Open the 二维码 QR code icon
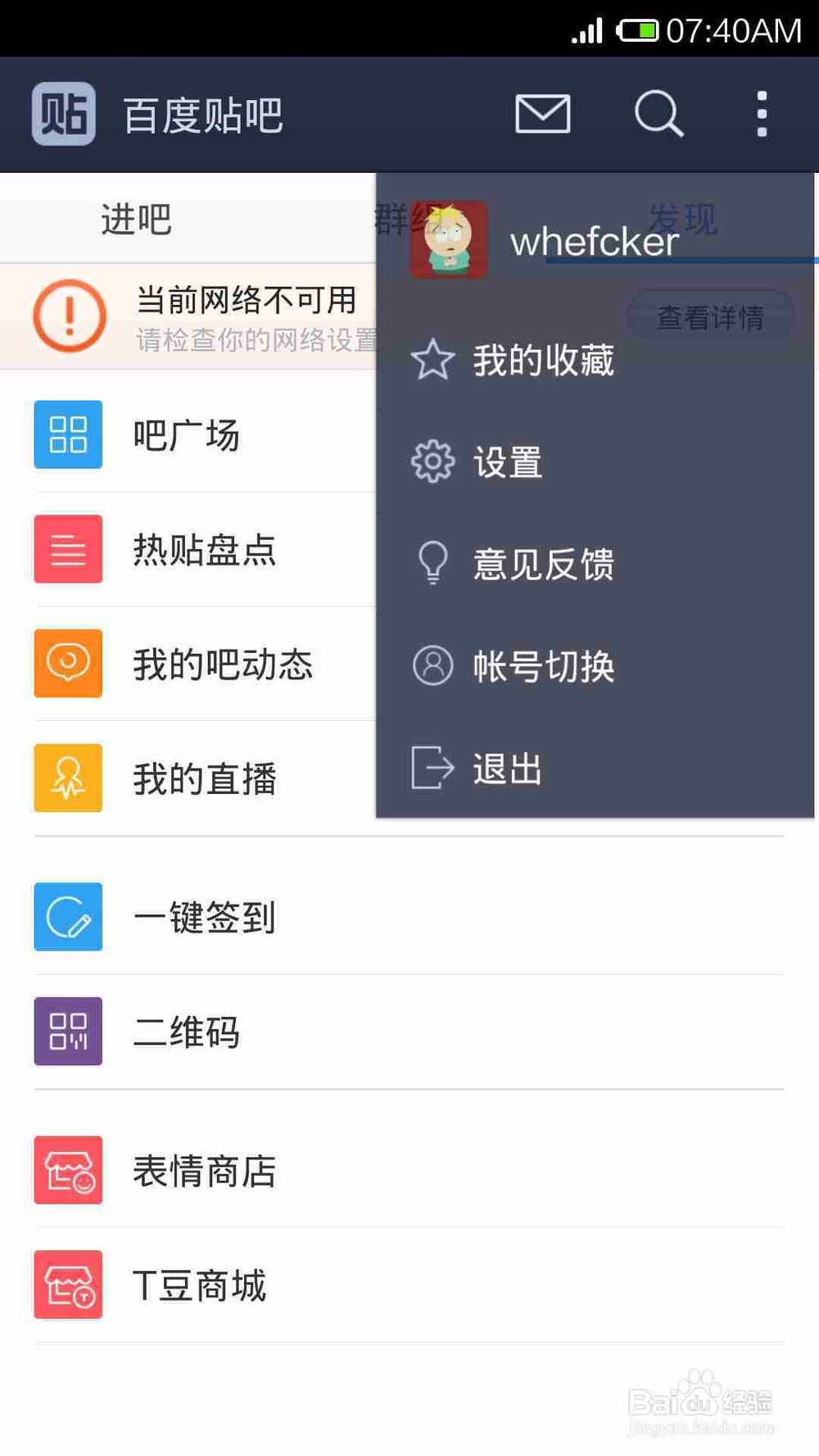 (67, 1032)
